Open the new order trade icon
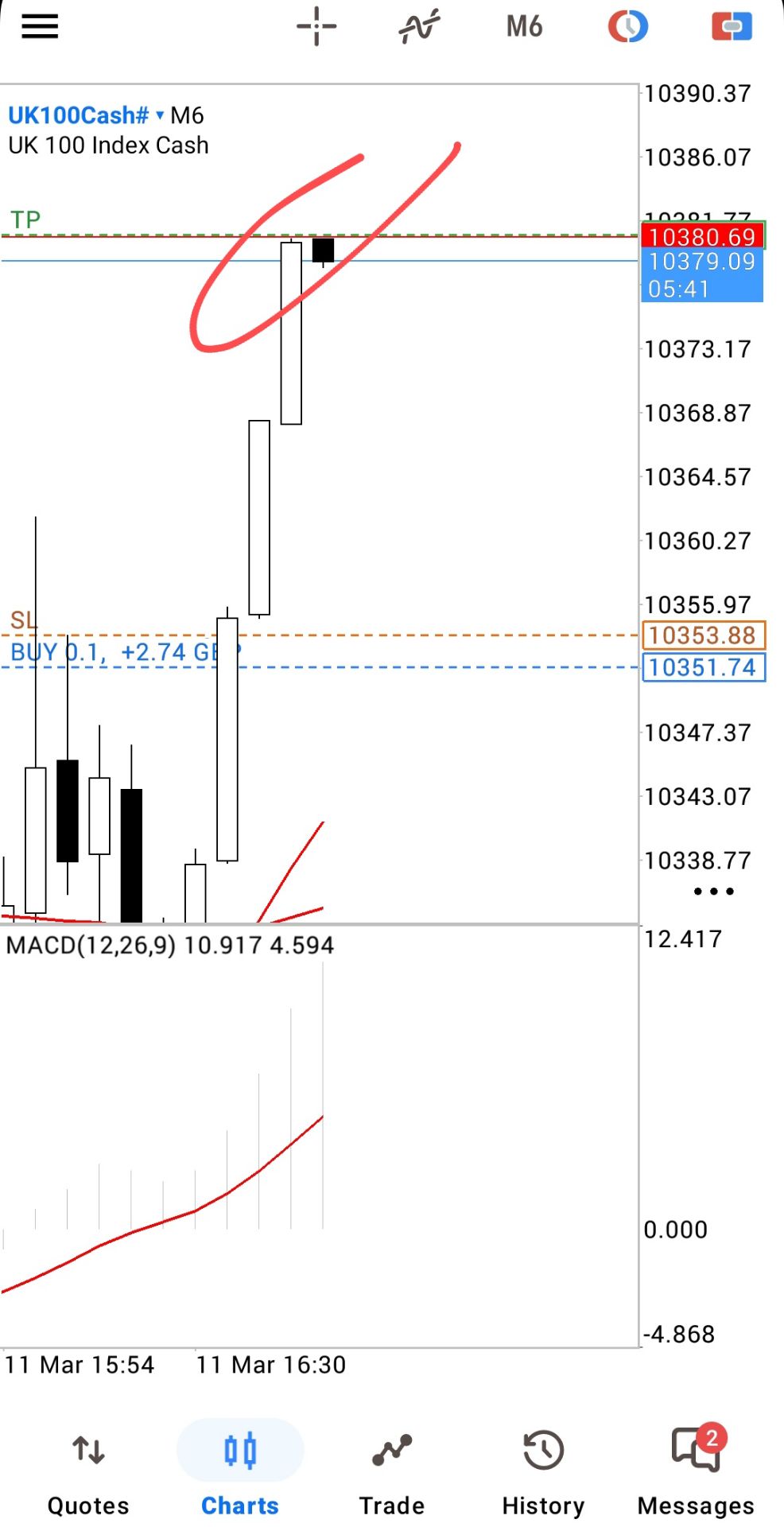Screen dimensions: 784x1527 732,27
